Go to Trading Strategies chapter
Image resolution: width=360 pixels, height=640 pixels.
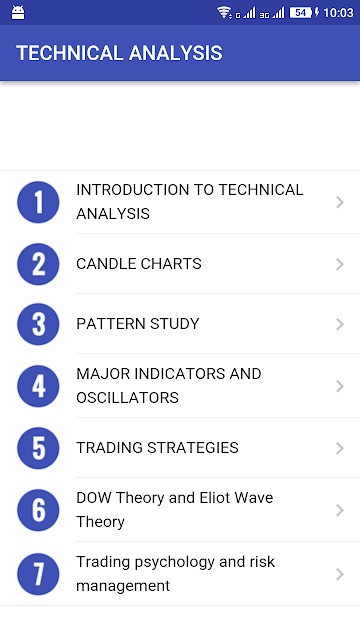(x=180, y=448)
